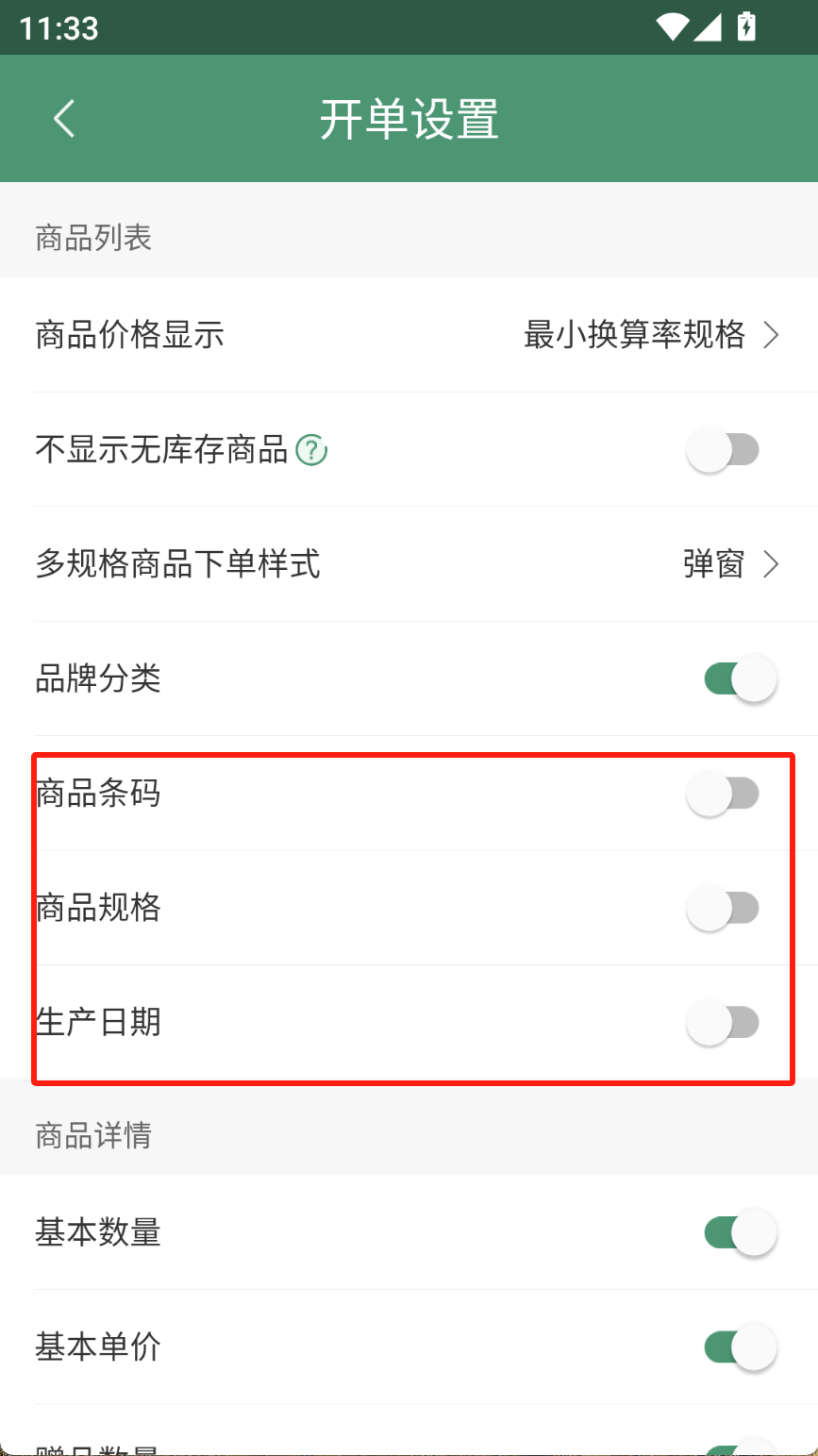818x1456 pixels.
Task: Open the 商品价格显示 setting
Action: point(409,335)
